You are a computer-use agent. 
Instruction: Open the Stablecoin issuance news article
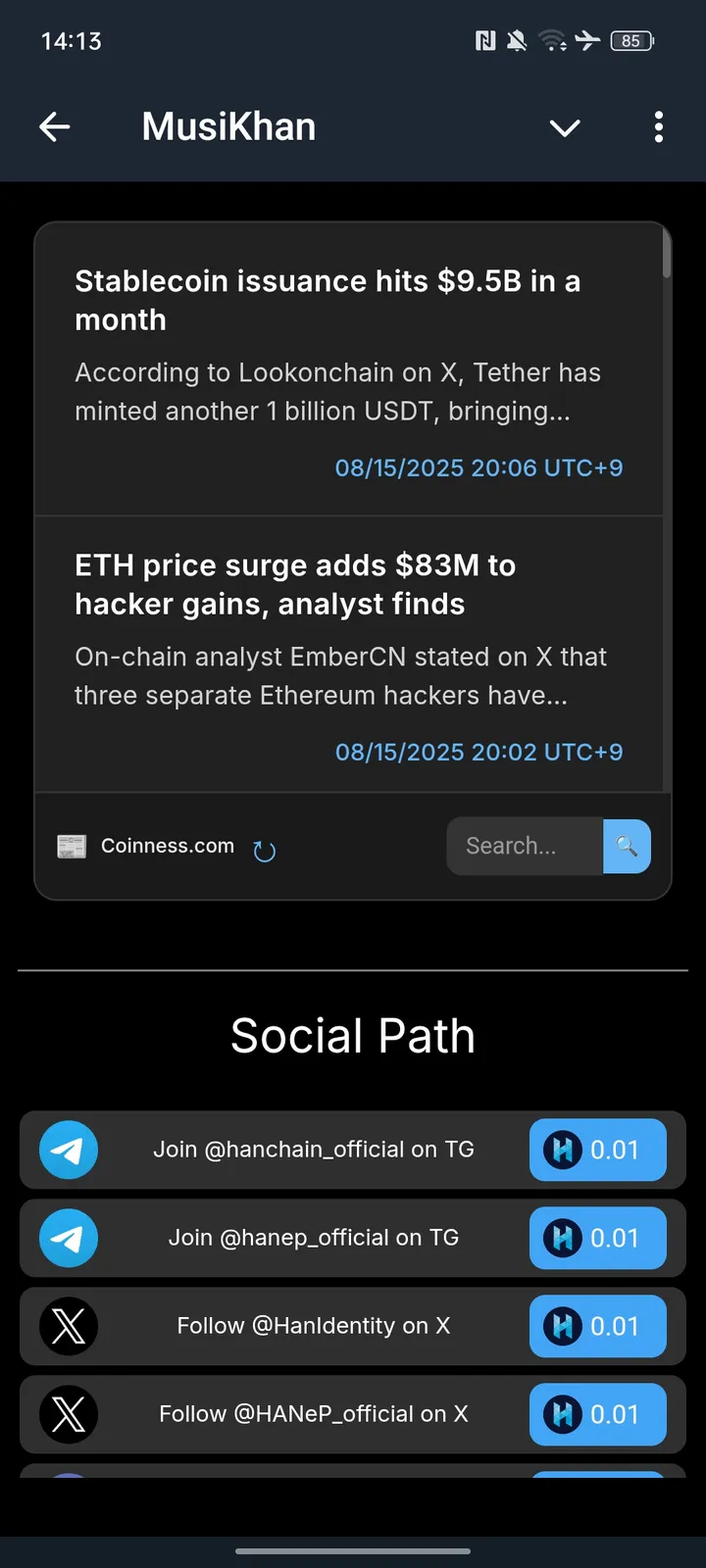click(x=328, y=300)
